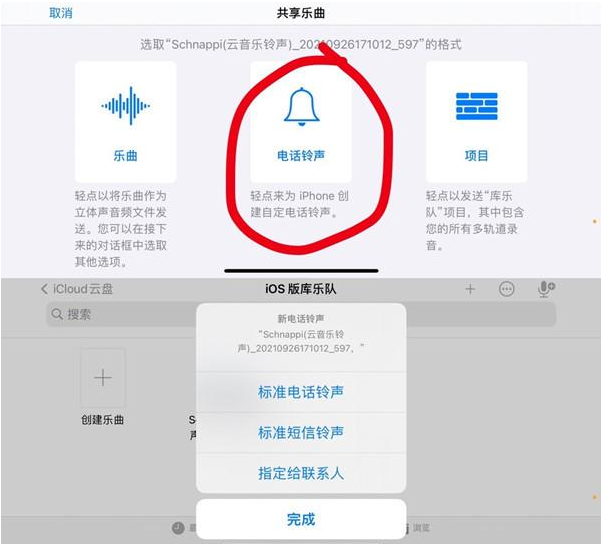Go back to iCloud云盘
This screenshot has height=544, width=601.
coord(78,289)
